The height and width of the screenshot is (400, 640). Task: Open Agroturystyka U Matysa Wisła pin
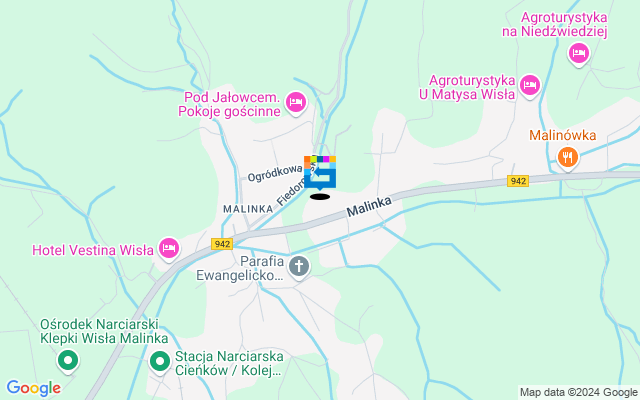[530, 87]
